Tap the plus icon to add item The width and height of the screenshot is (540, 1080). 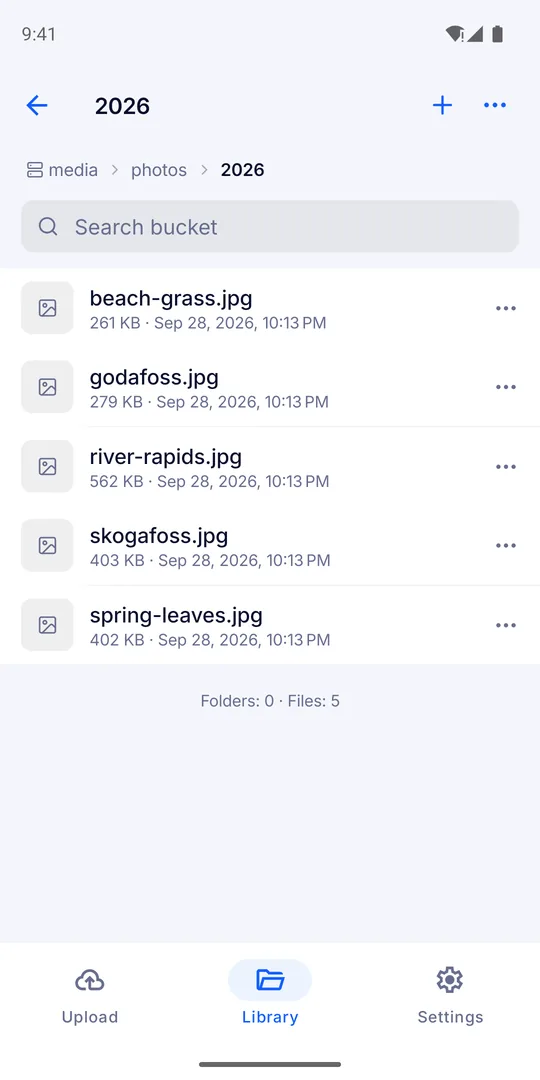[x=442, y=105]
